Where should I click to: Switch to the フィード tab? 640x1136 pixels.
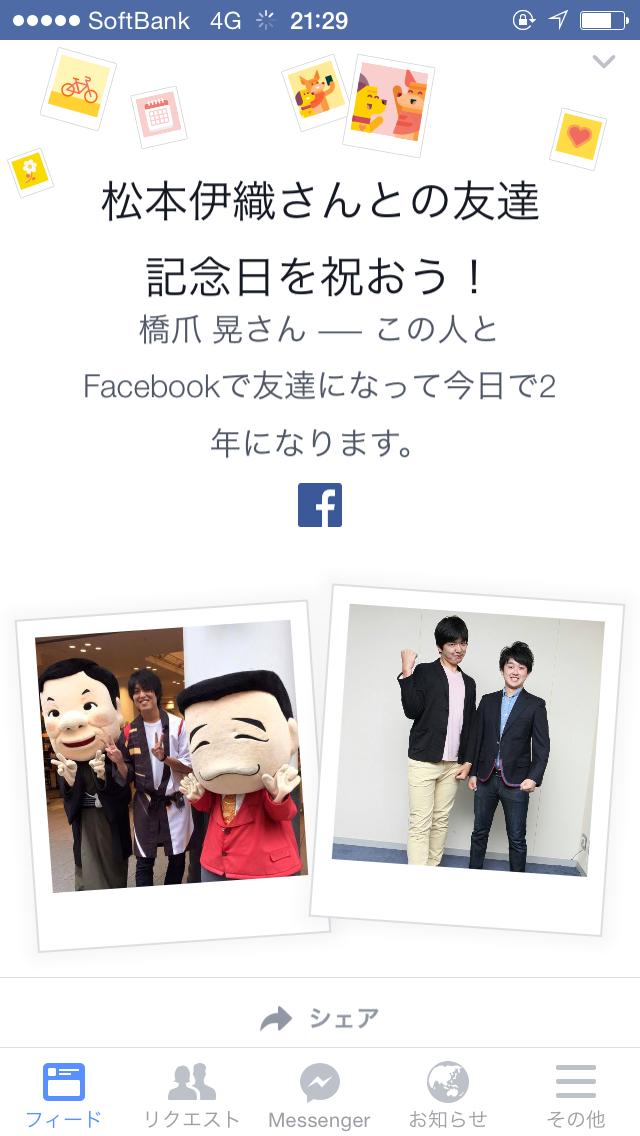64,1094
